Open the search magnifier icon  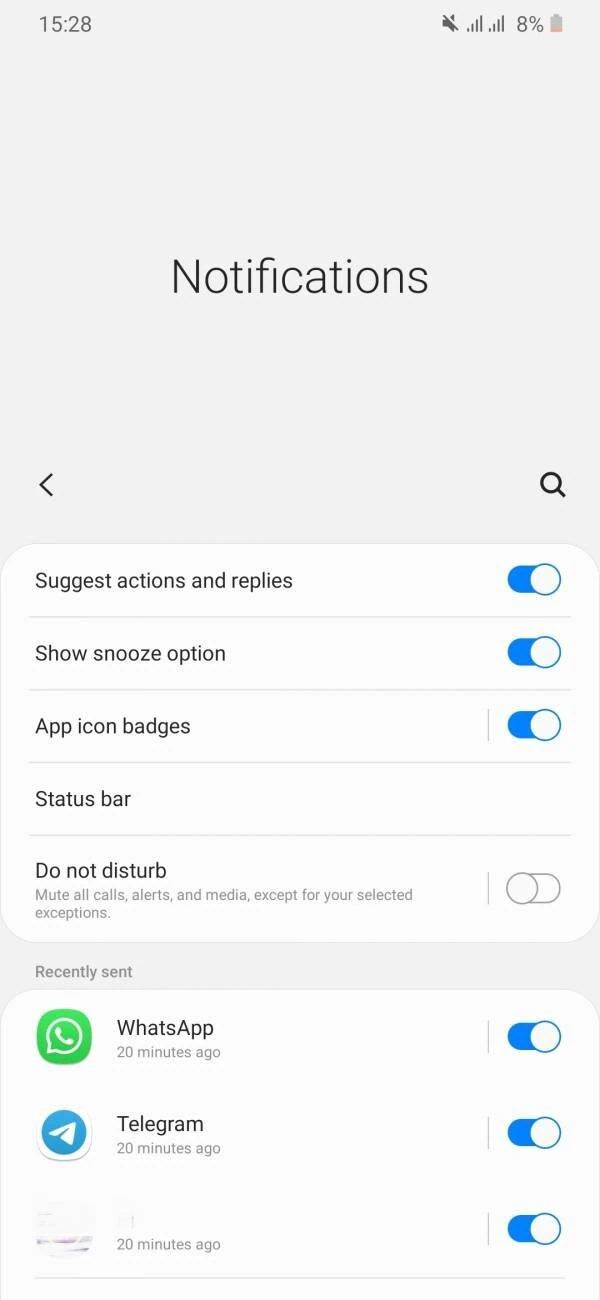point(552,485)
